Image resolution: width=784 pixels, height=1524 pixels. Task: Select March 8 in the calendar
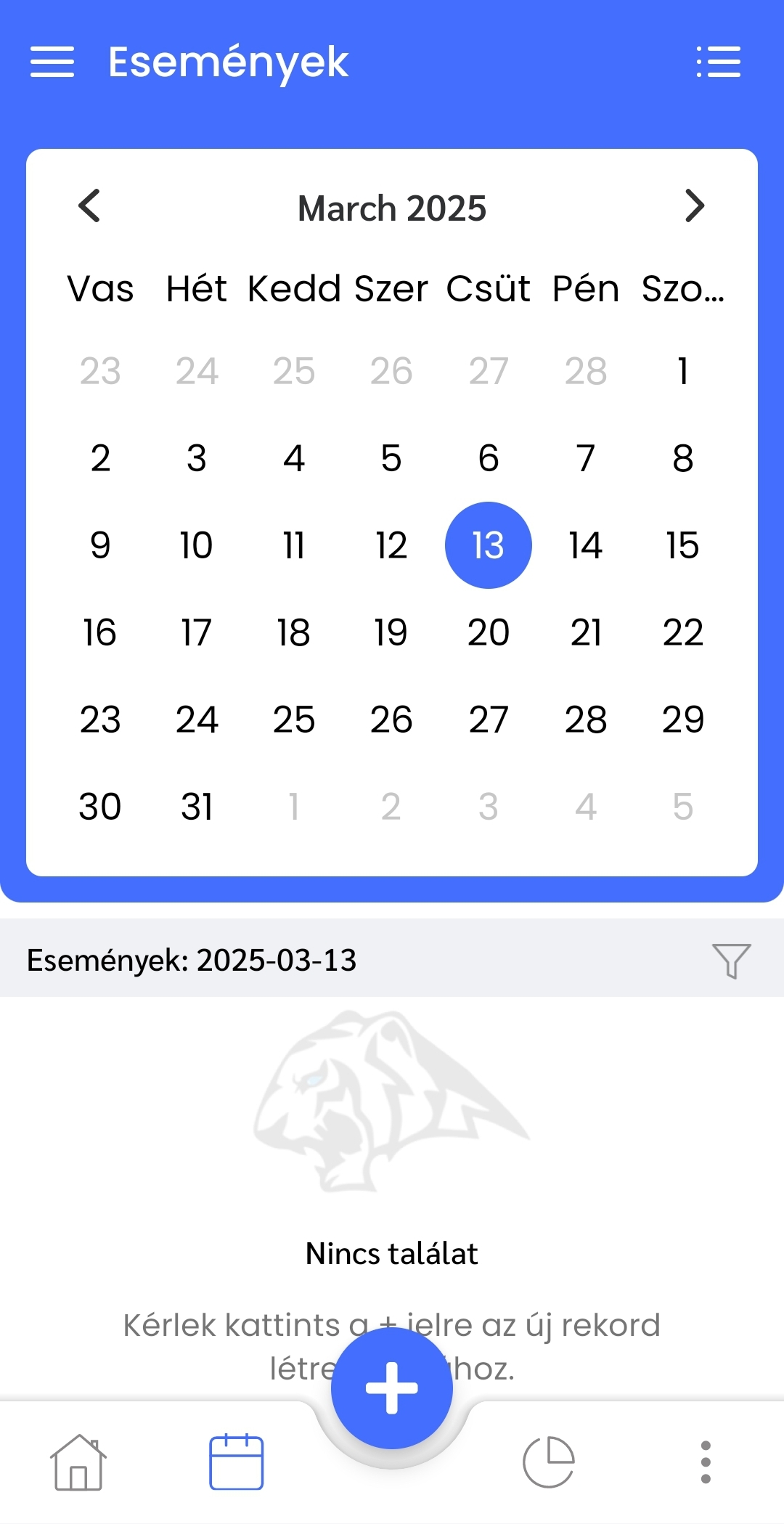(x=682, y=458)
